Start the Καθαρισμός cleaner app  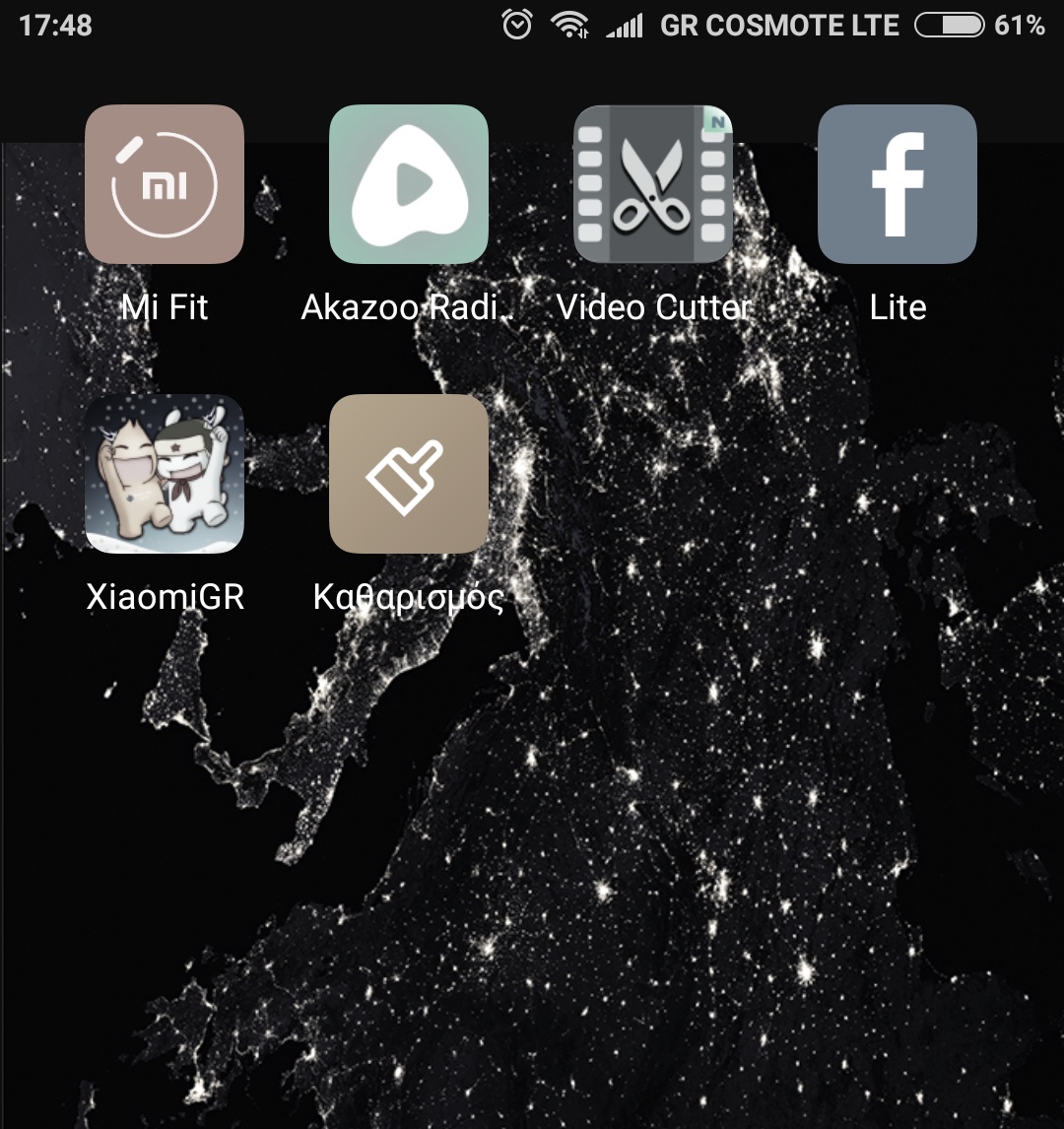pyautogui.click(x=408, y=474)
